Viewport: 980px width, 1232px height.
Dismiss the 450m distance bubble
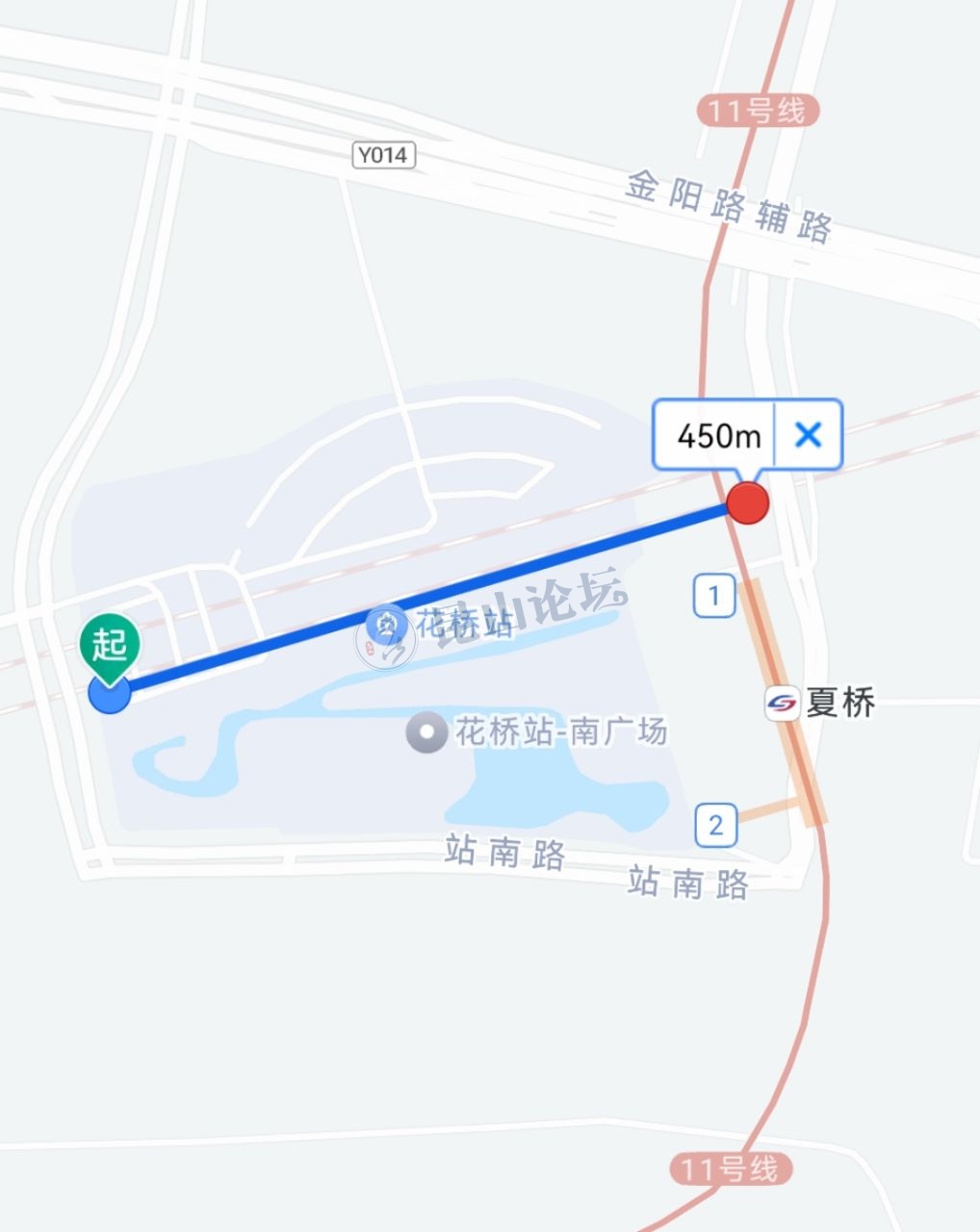[x=808, y=435]
